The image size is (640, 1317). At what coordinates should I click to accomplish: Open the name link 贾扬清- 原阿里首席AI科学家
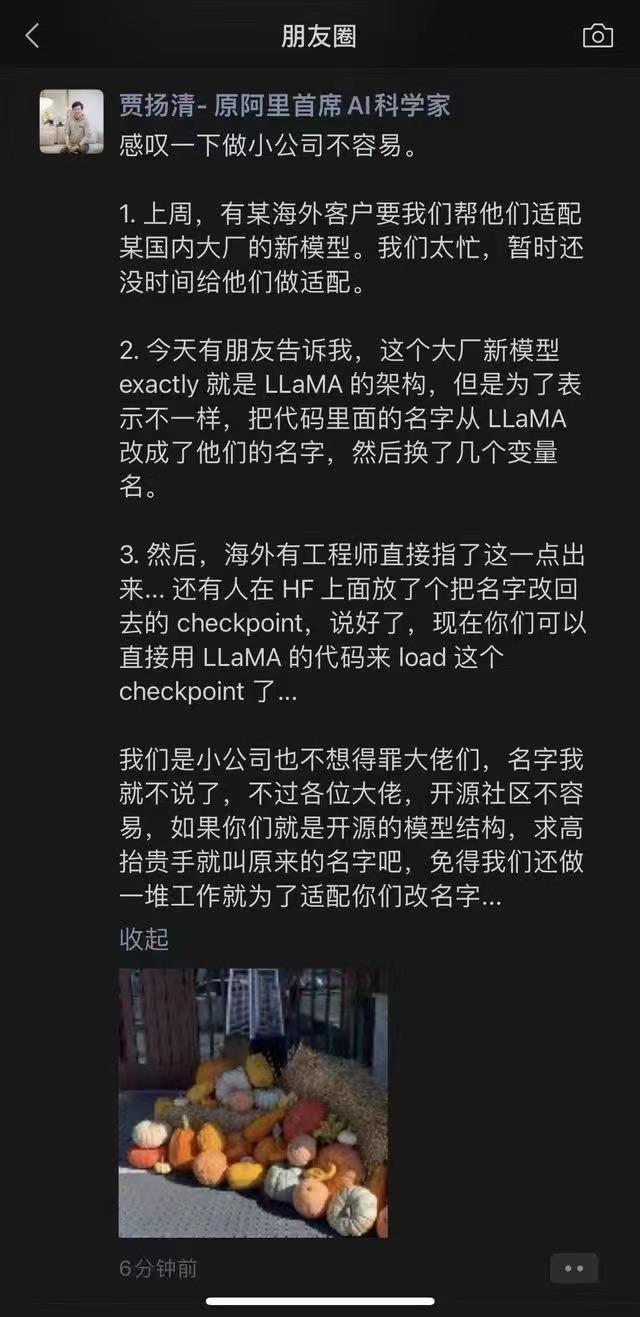[285, 105]
